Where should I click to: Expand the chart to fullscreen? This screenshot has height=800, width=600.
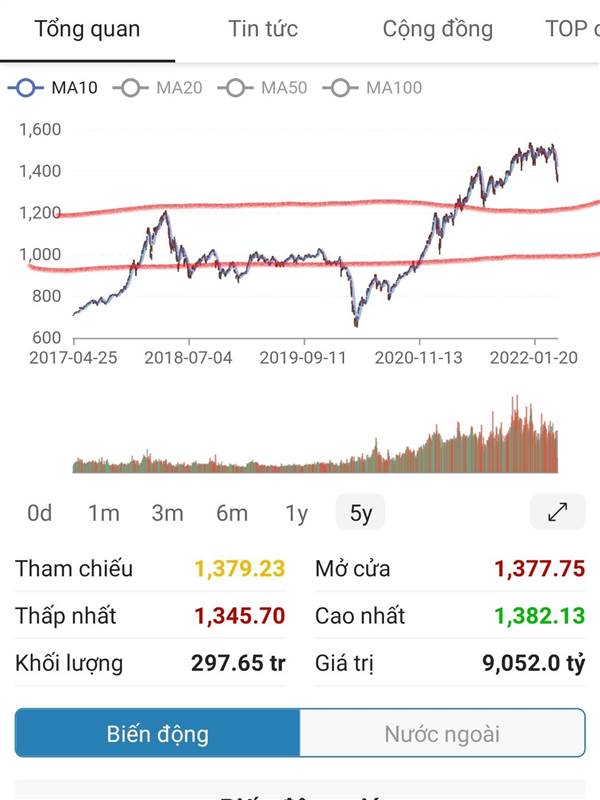pos(558,512)
